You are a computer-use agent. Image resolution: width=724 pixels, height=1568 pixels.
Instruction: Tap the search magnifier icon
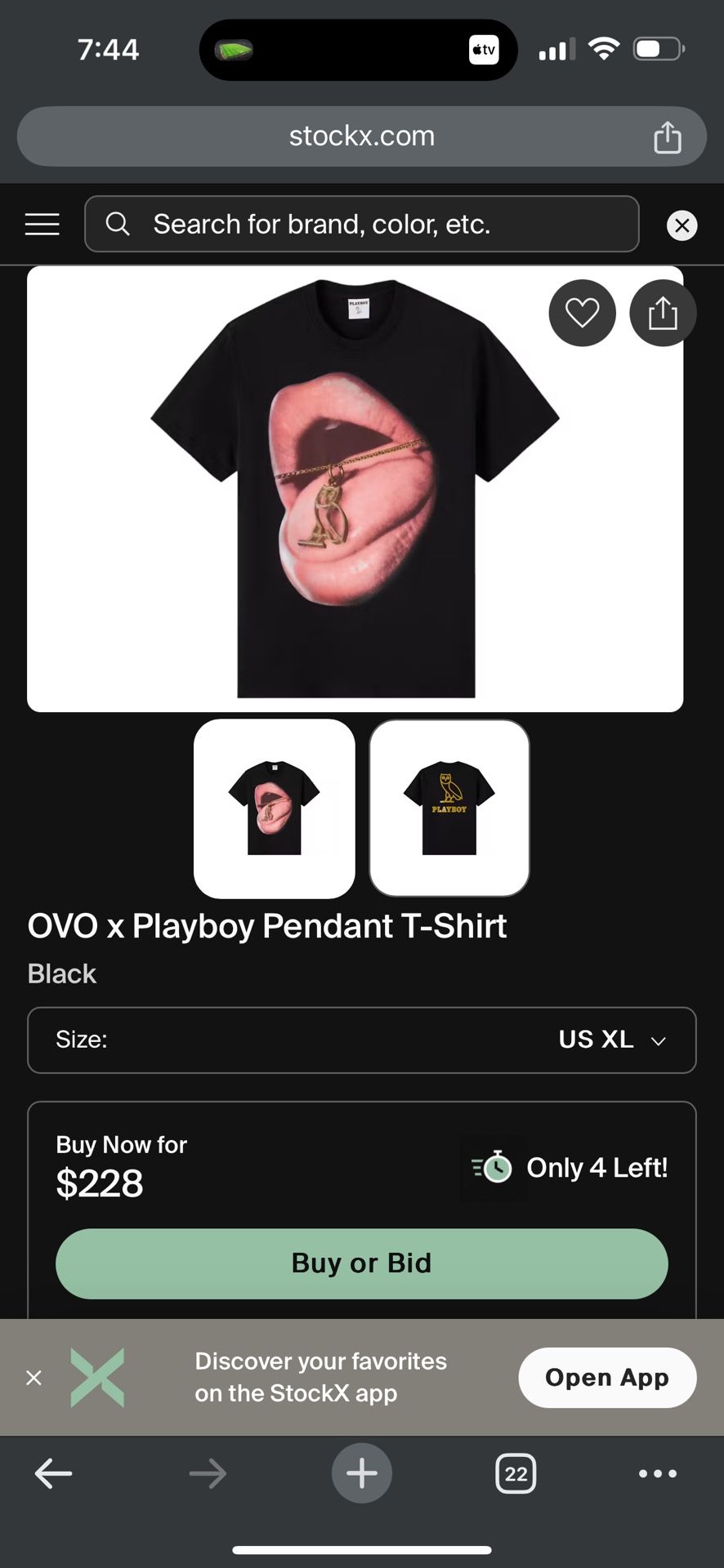pos(118,224)
